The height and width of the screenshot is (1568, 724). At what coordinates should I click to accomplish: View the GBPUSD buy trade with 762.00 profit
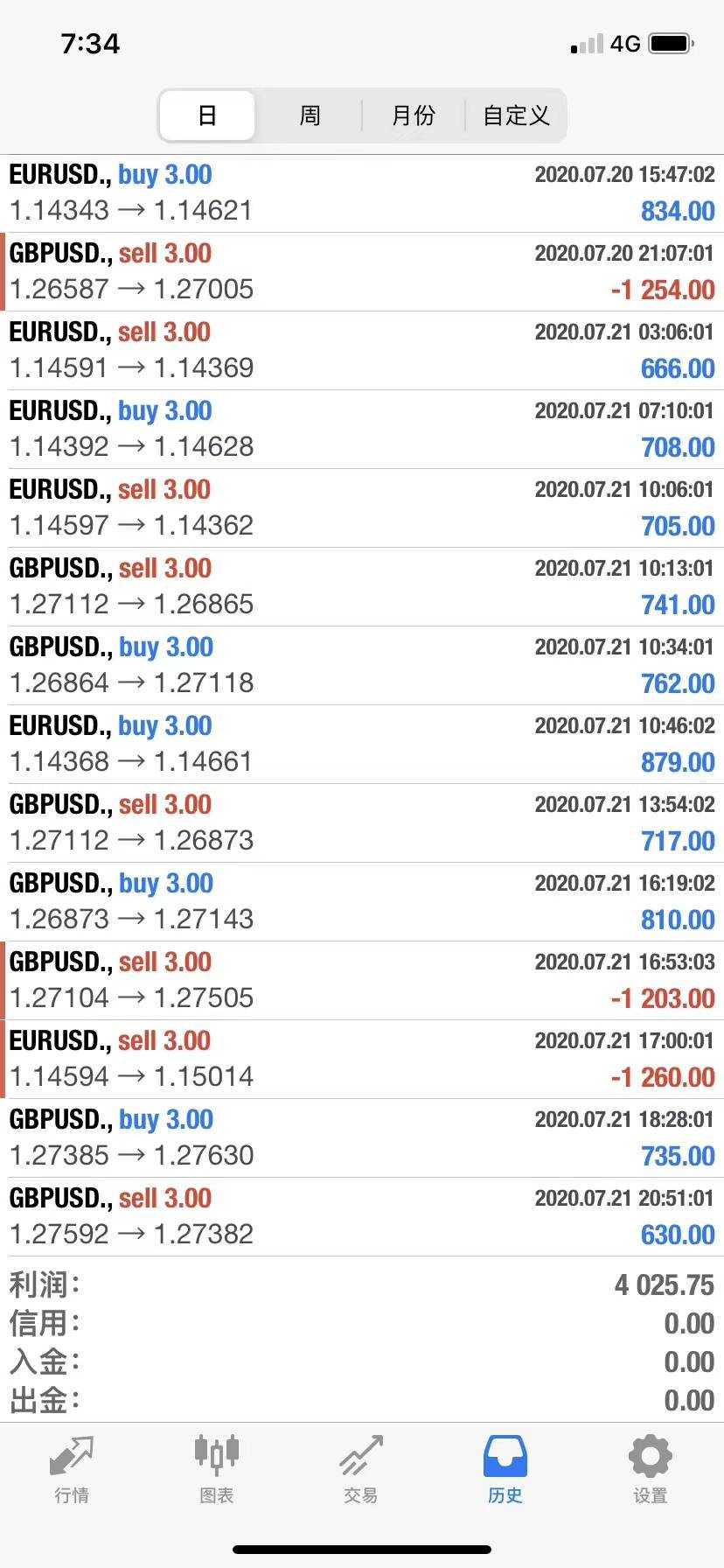[x=362, y=666]
